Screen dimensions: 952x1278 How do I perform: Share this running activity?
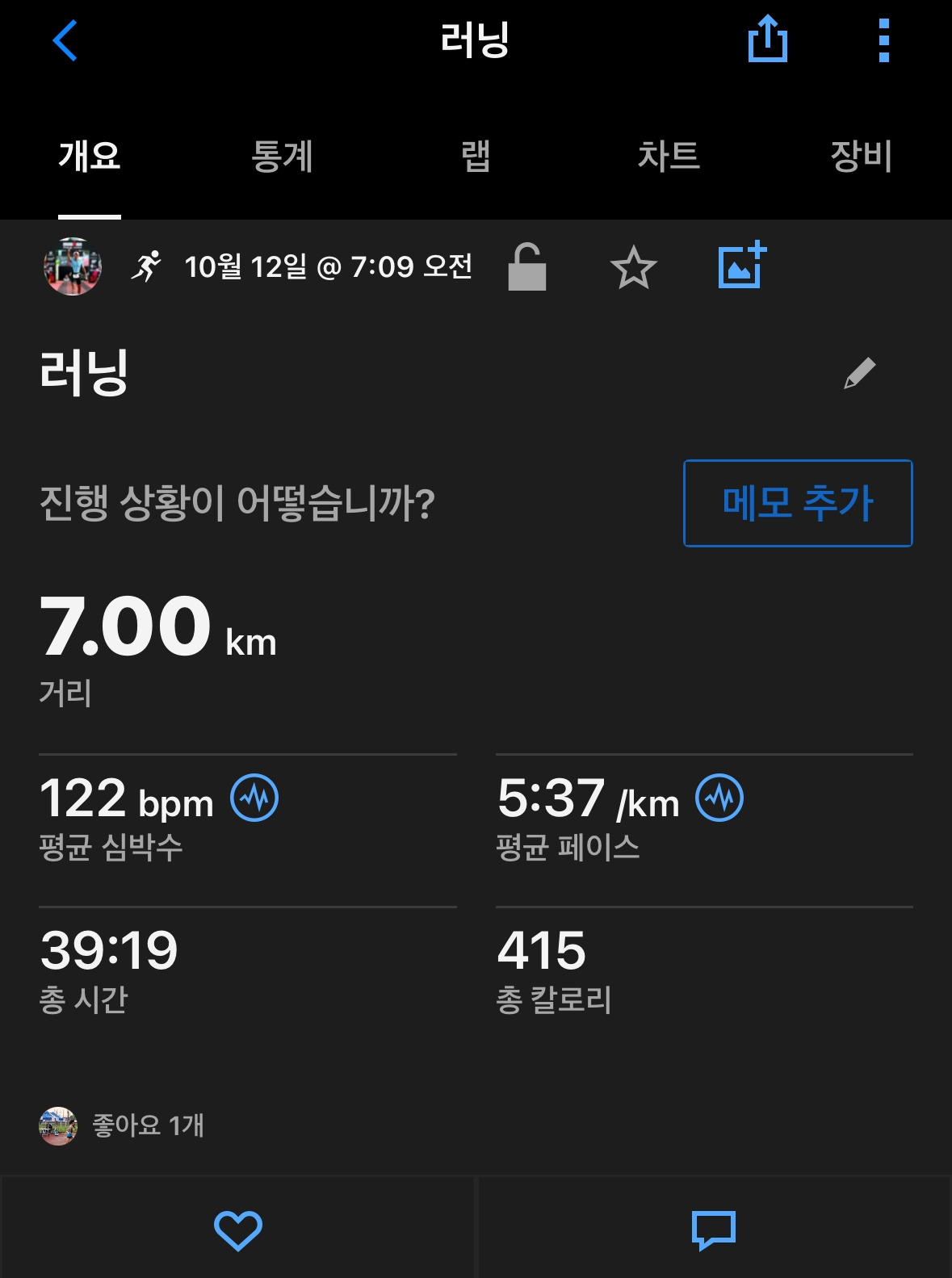[x=767, y=39]
